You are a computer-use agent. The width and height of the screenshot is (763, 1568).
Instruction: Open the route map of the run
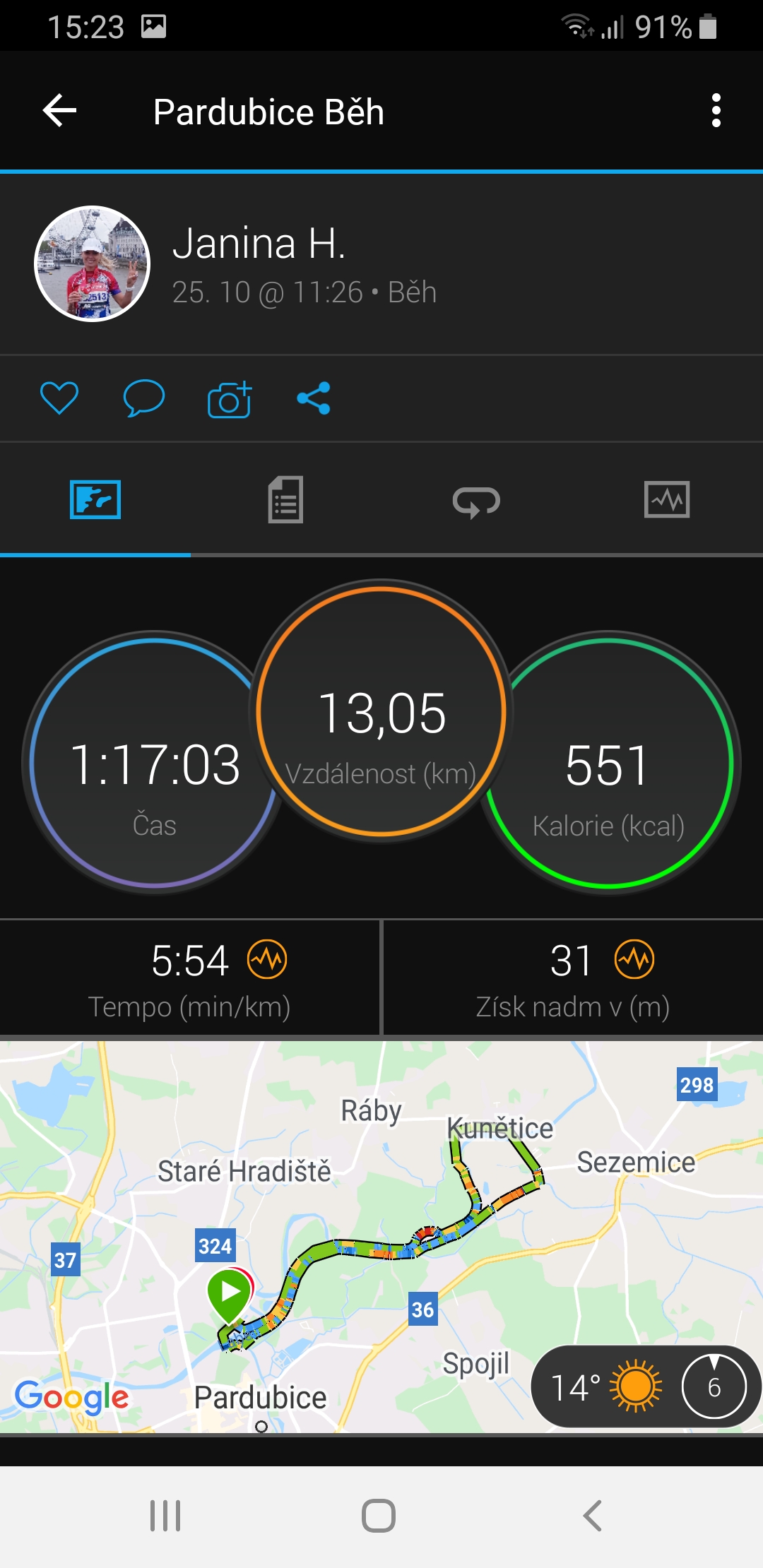tap(381, 1236)
